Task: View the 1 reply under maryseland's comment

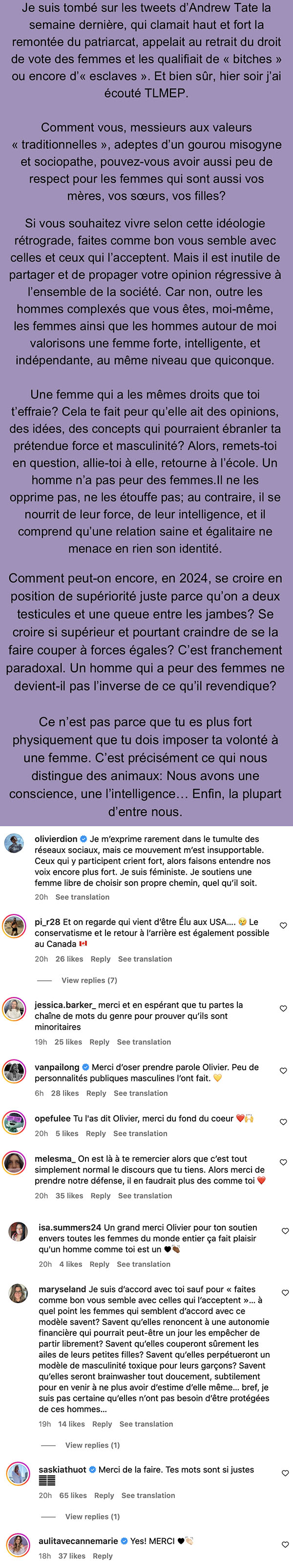Action: click(92, 1444)
